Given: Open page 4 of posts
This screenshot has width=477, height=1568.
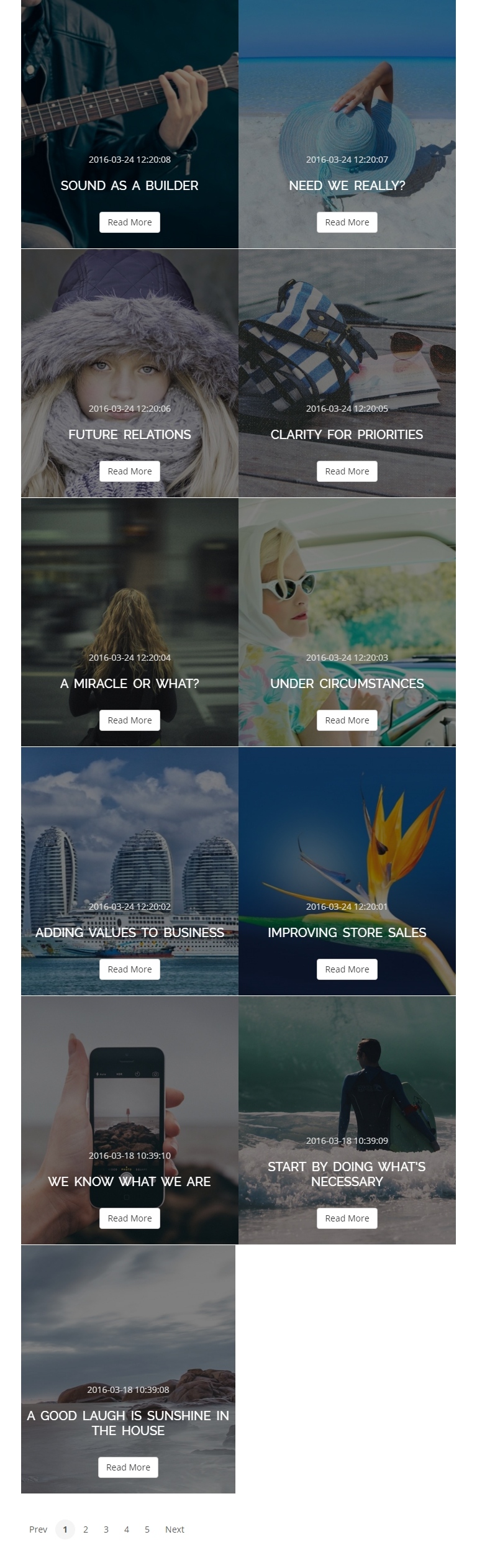Looking at the screenshot, I should pyautogui.click(x=127, y=1529).
